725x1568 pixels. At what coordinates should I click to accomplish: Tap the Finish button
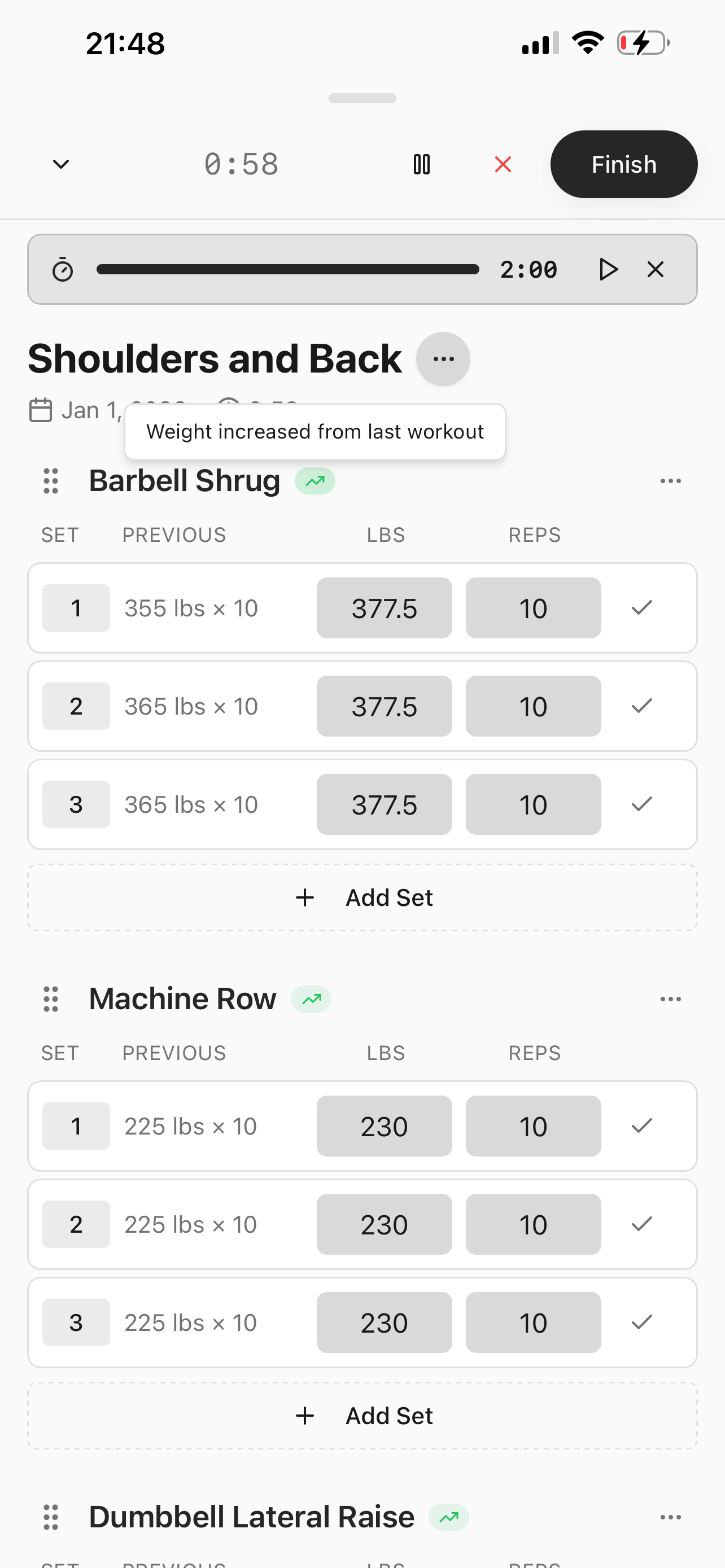coord(623,164)
